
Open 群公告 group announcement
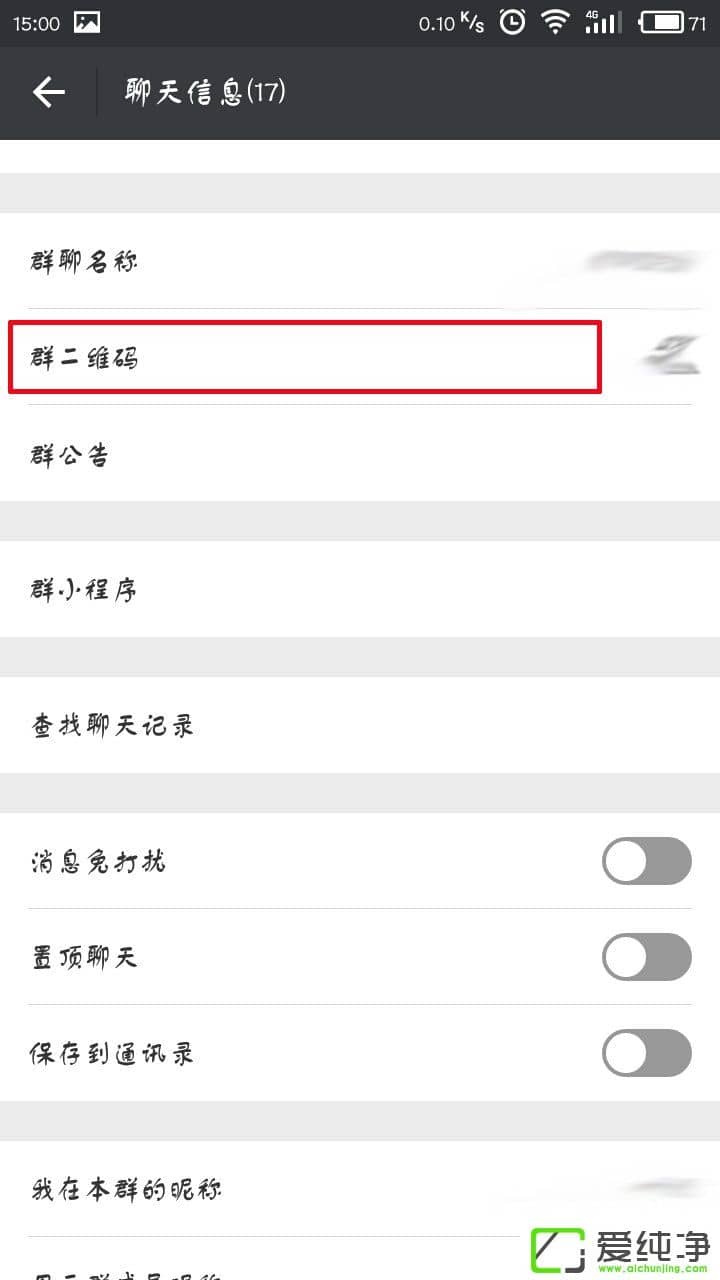[360, 455]
